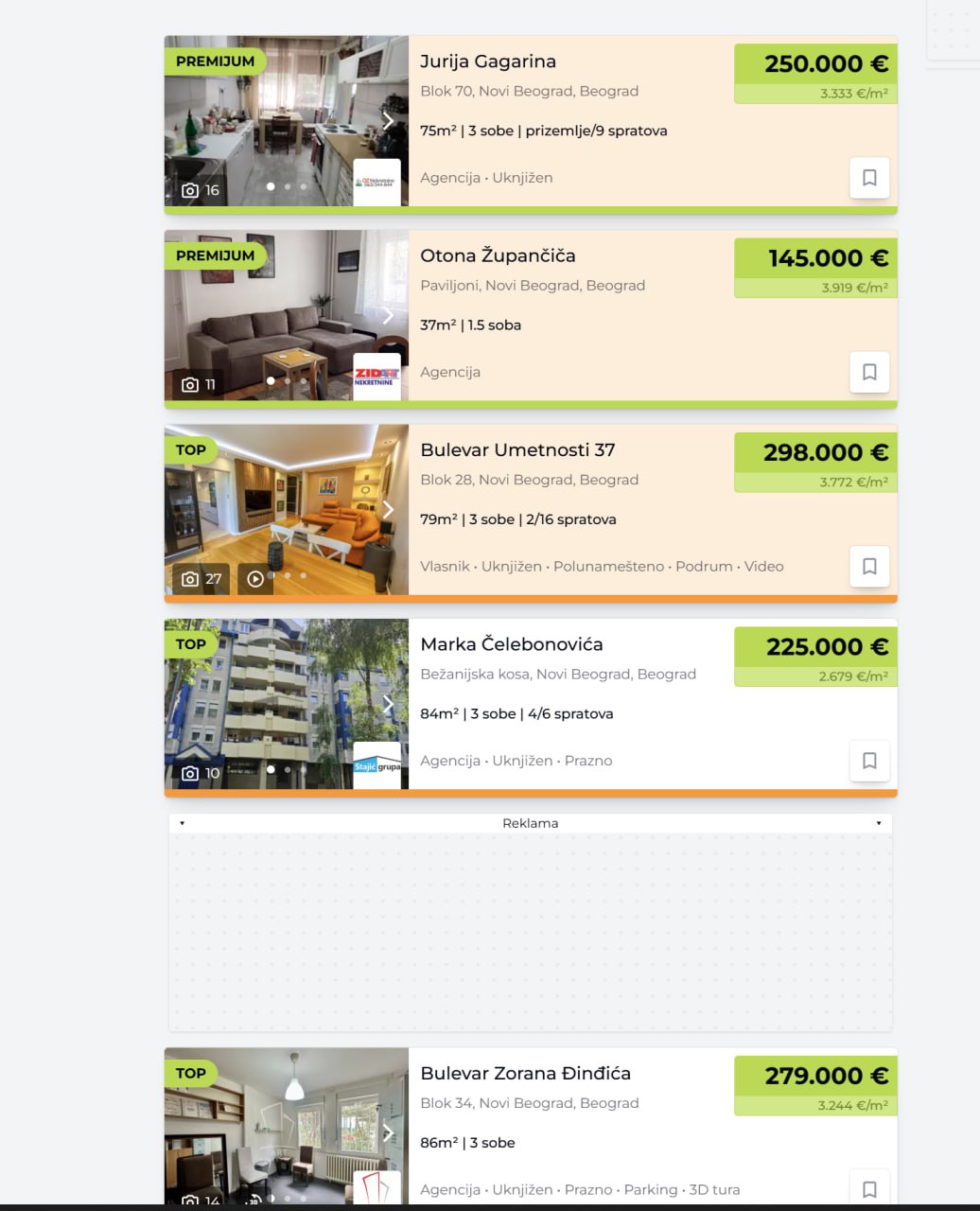Open the Otona Župančiča listing title
980x1211 pixels.
[x=498, y=255]
